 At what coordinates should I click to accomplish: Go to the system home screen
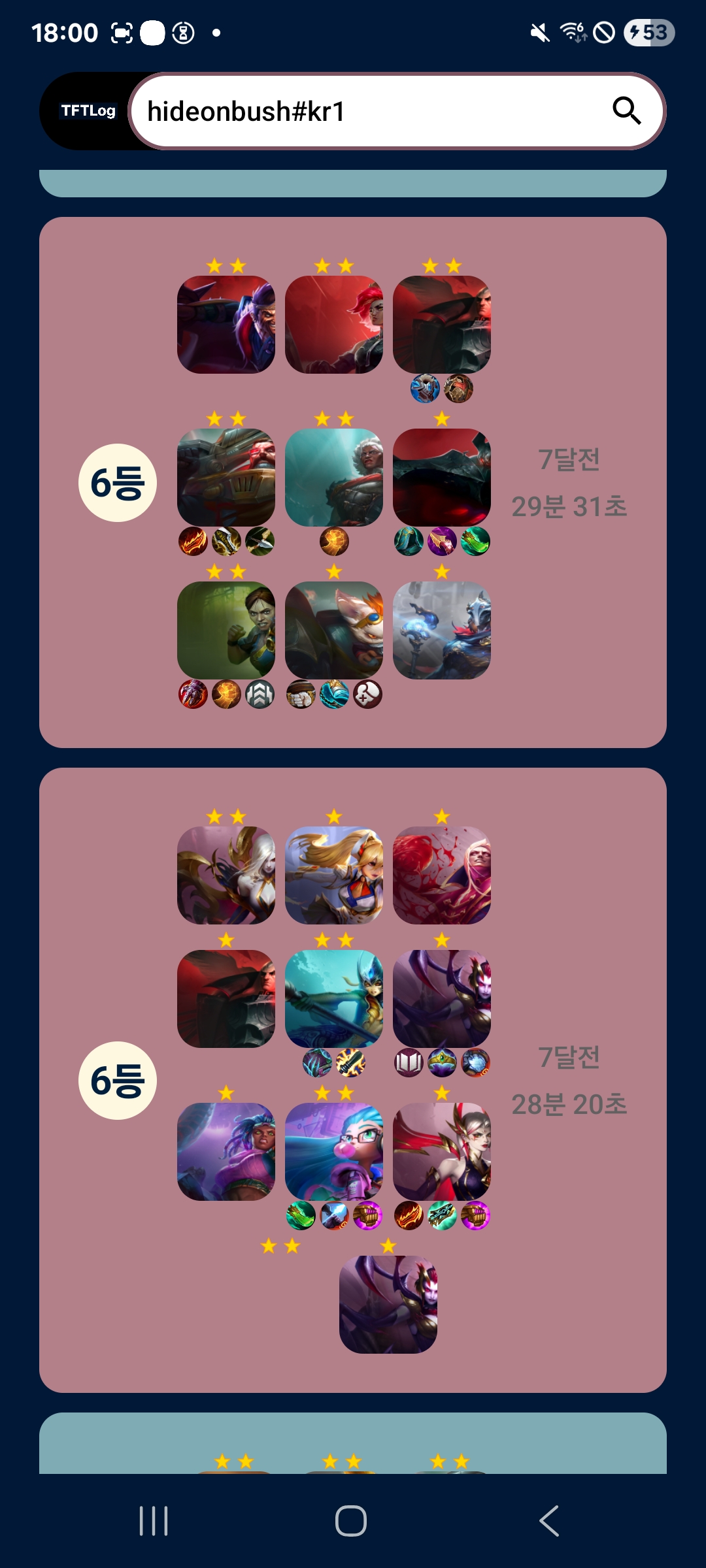pyautogui.click(x=351, y=1521)
